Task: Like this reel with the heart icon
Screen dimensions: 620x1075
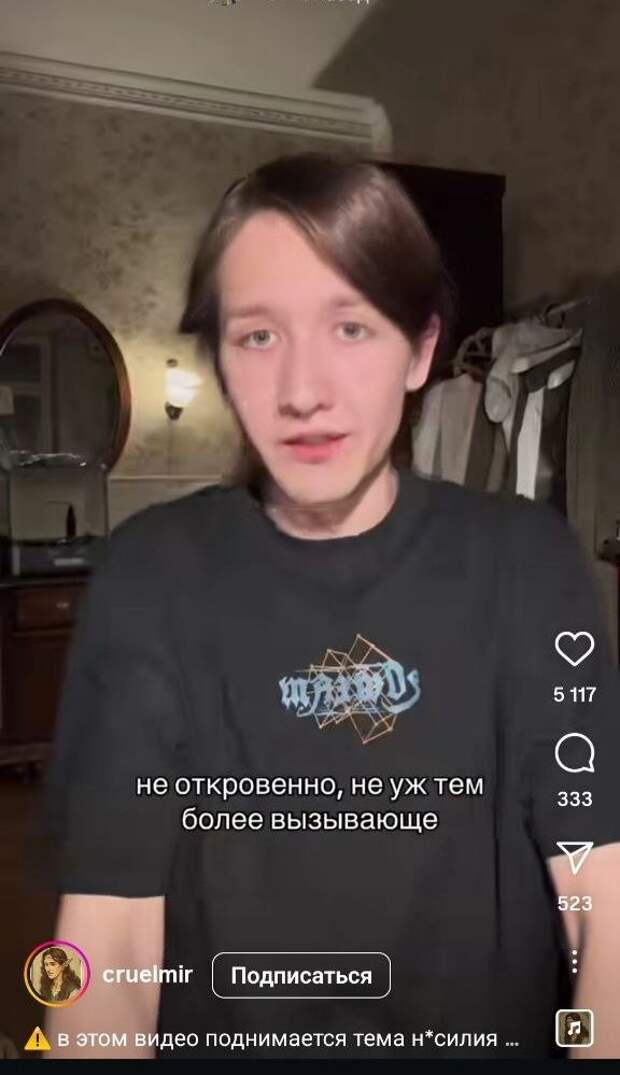Action: coord(574,649)
